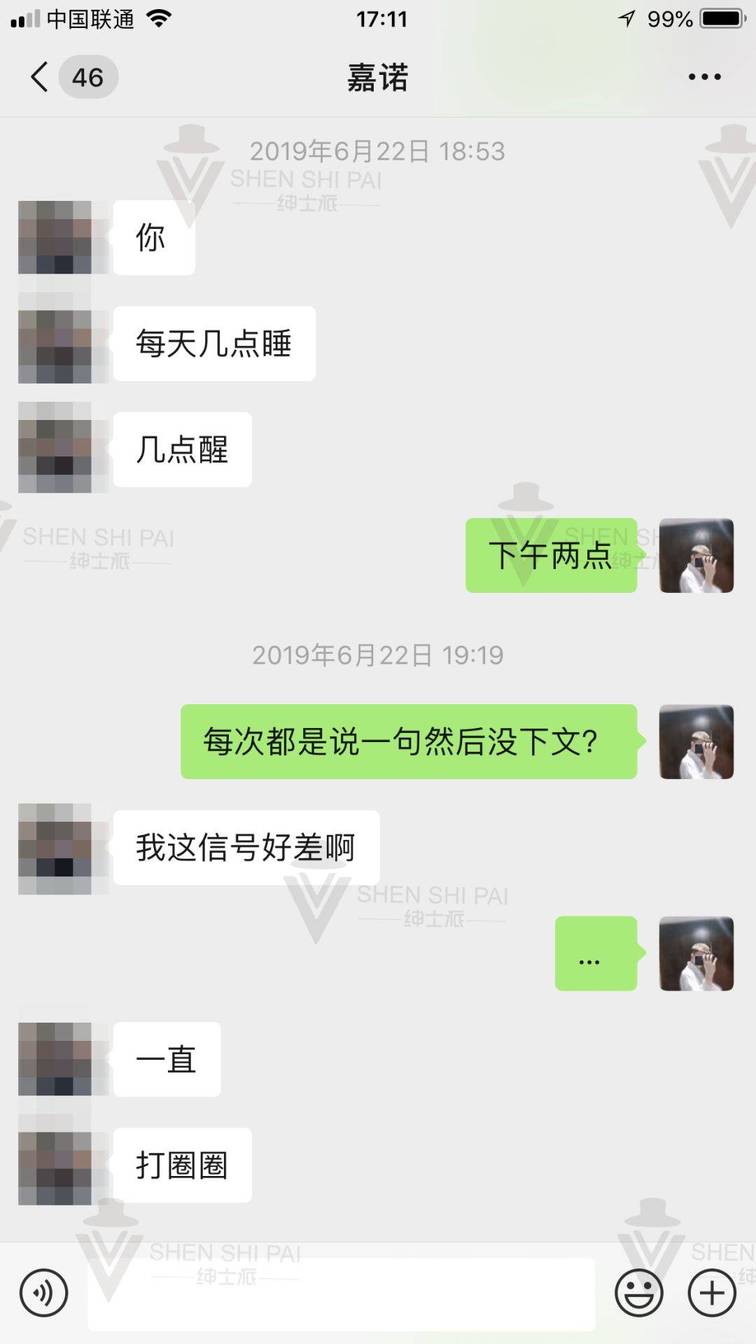Open the chat options via three-dot icon

click(706, 76)
